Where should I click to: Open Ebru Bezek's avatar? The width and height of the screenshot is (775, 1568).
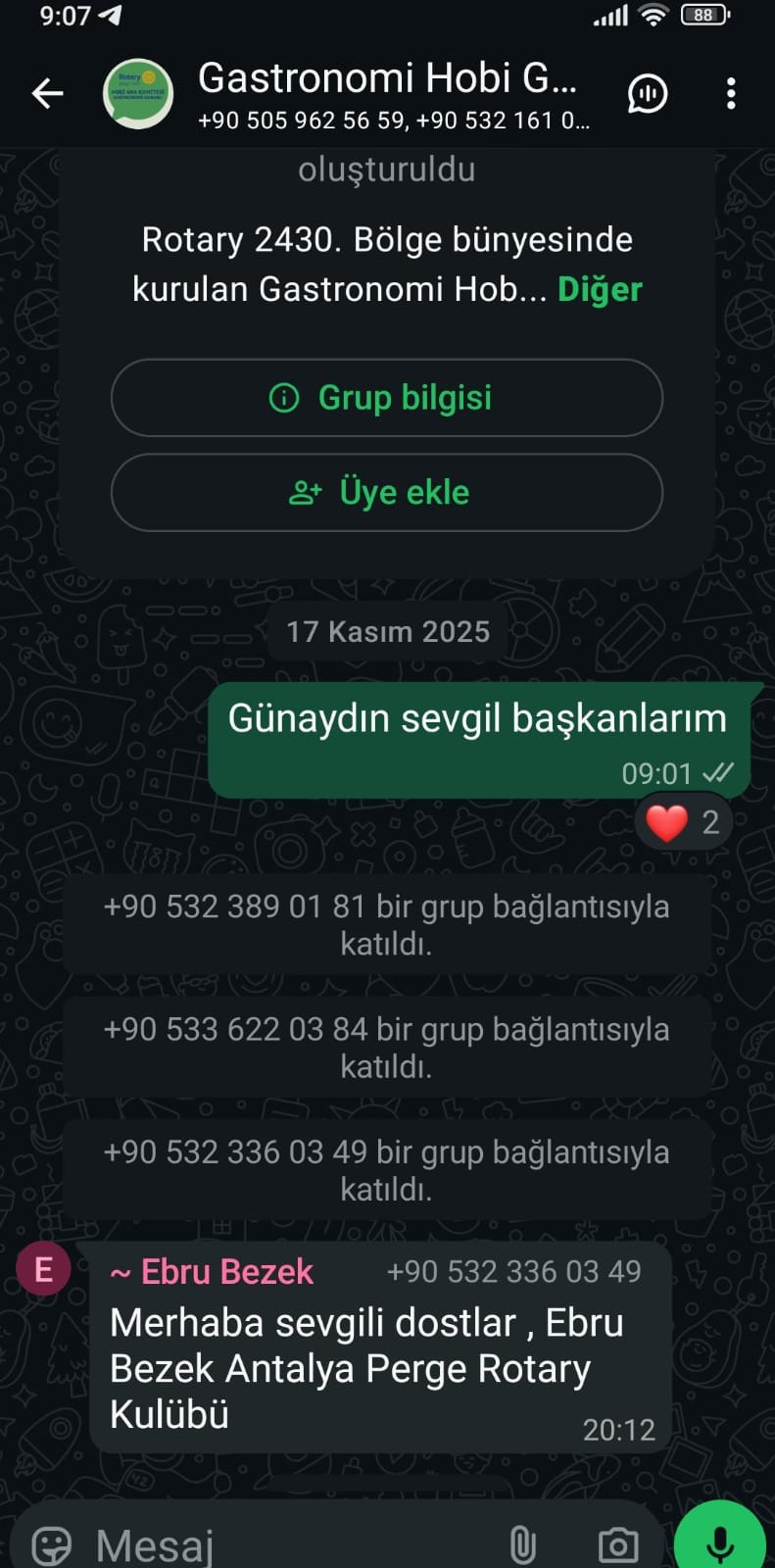pos(43,1270)
